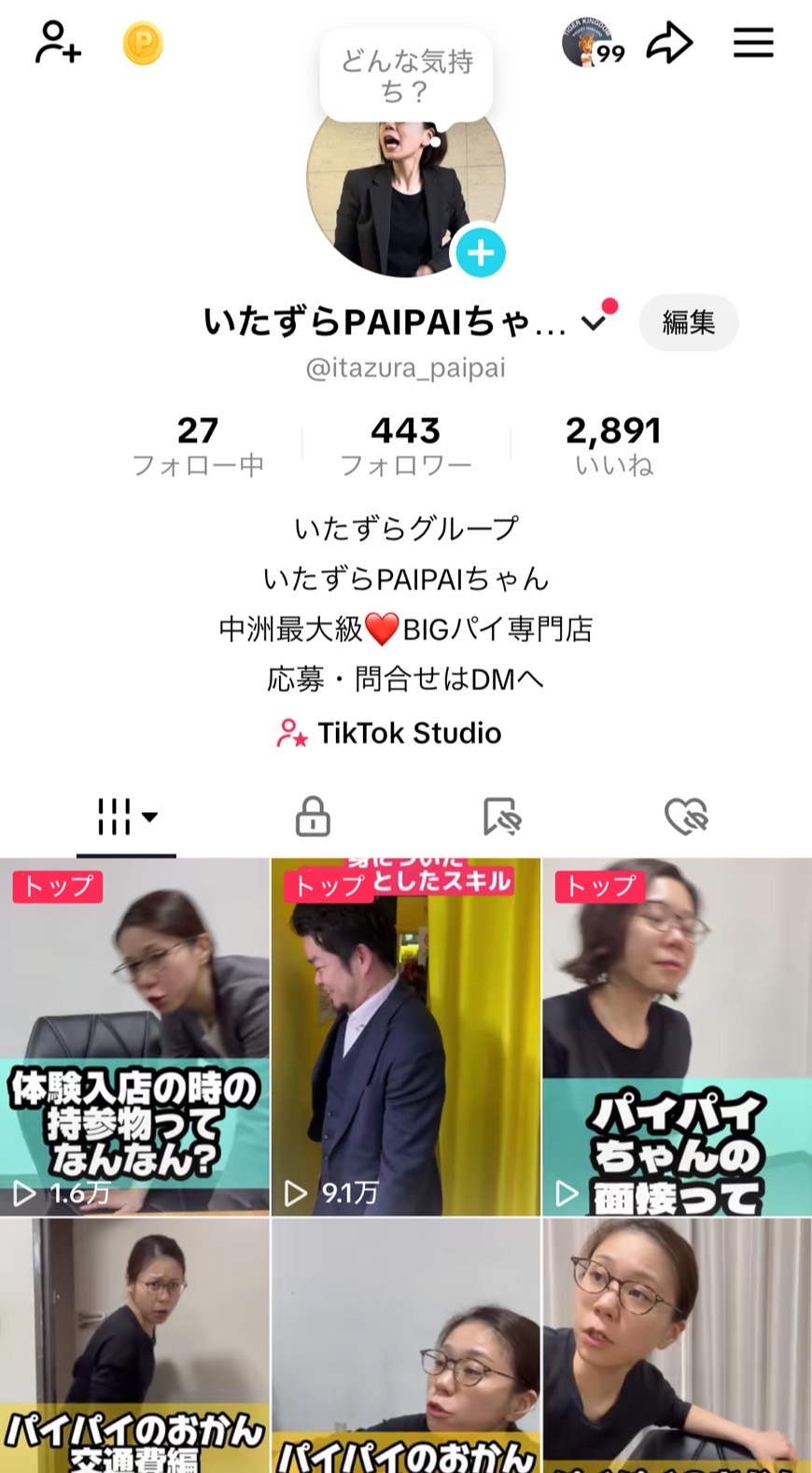Viewport: 812px width, 1473px height.
Task: Tap the どんな気持ち？ note bubble
Action: (406, 77)
